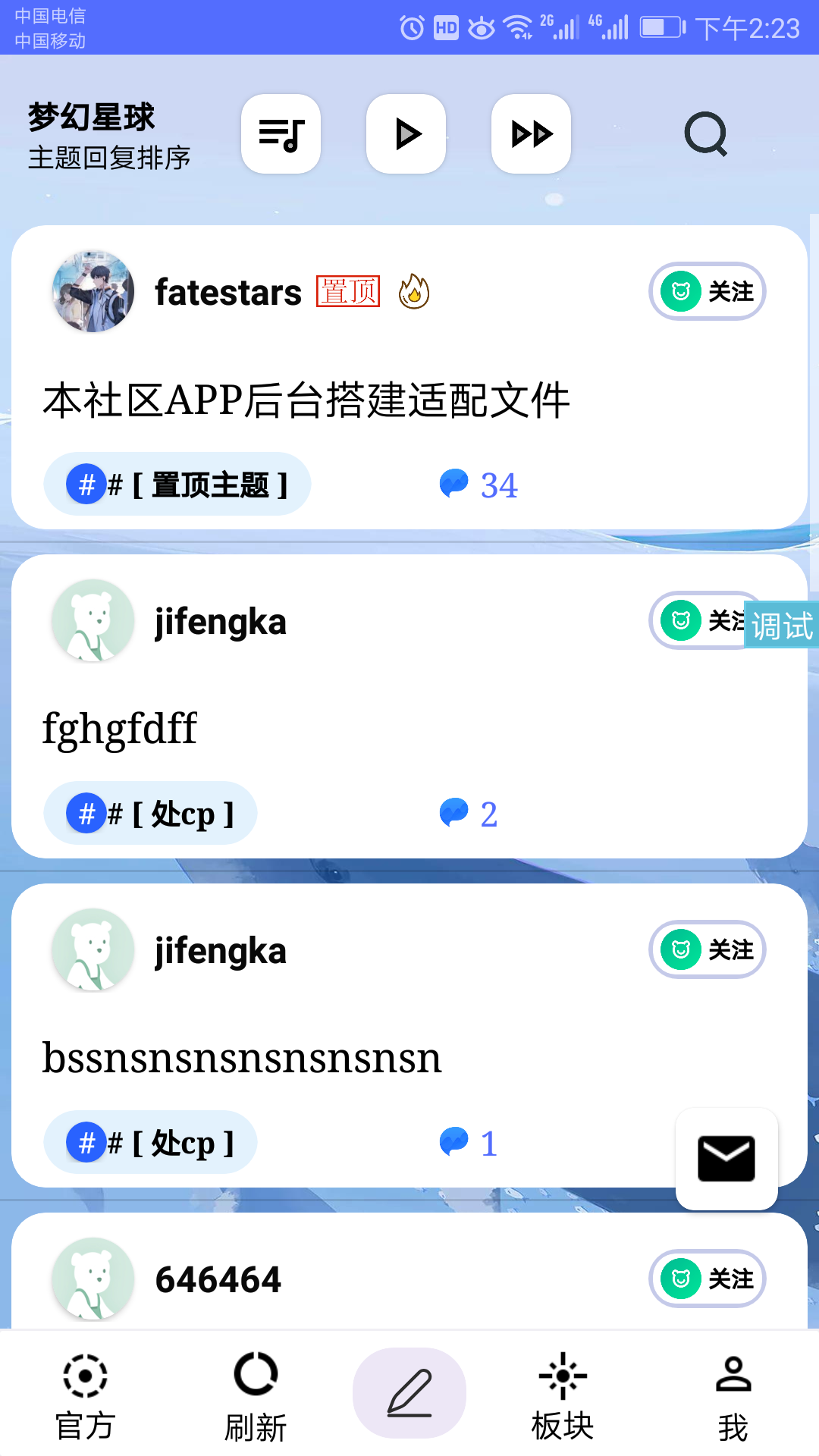Follow jifengka on the bssnsnsnsnsnsnsnsn post
The width and height of the screenshot is (819, 1456).
707,949
